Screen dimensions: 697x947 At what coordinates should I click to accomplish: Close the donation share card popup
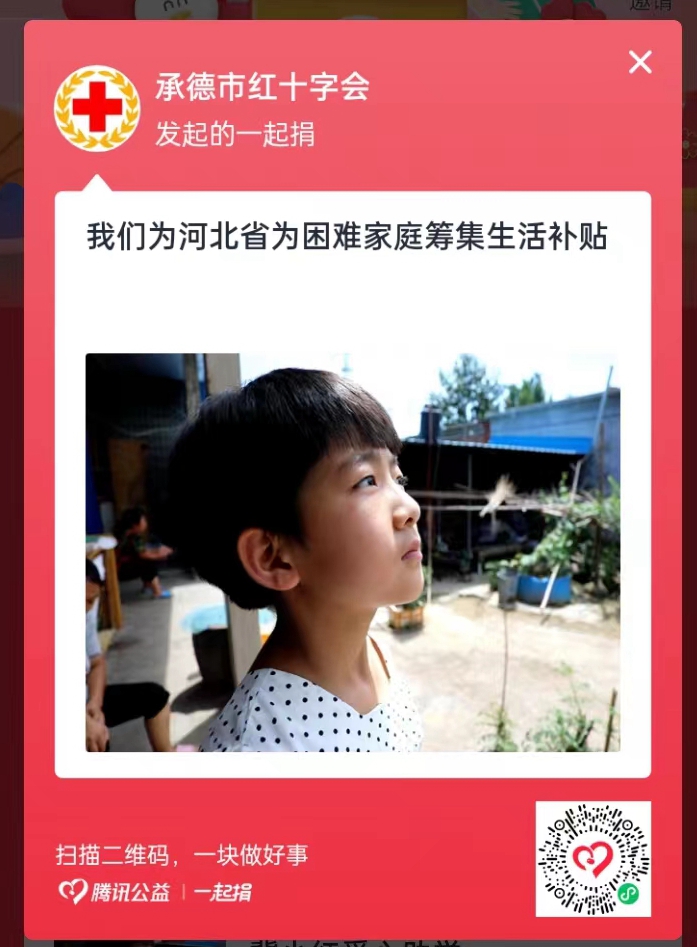point(640,62)
